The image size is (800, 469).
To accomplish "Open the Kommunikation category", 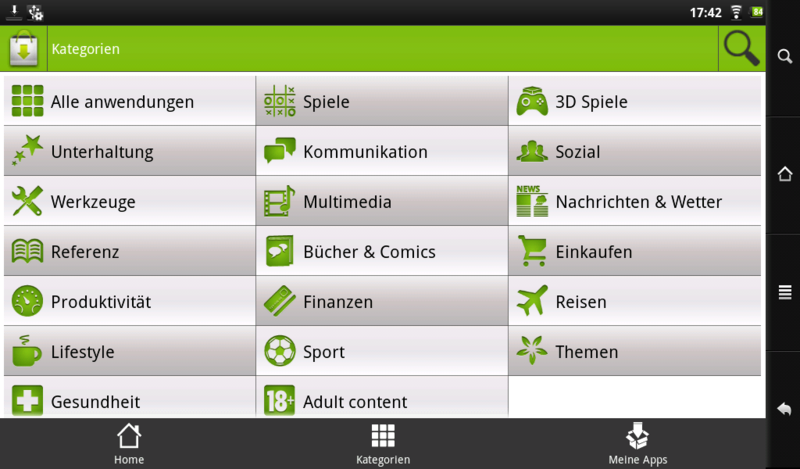I will pos(381,151).
